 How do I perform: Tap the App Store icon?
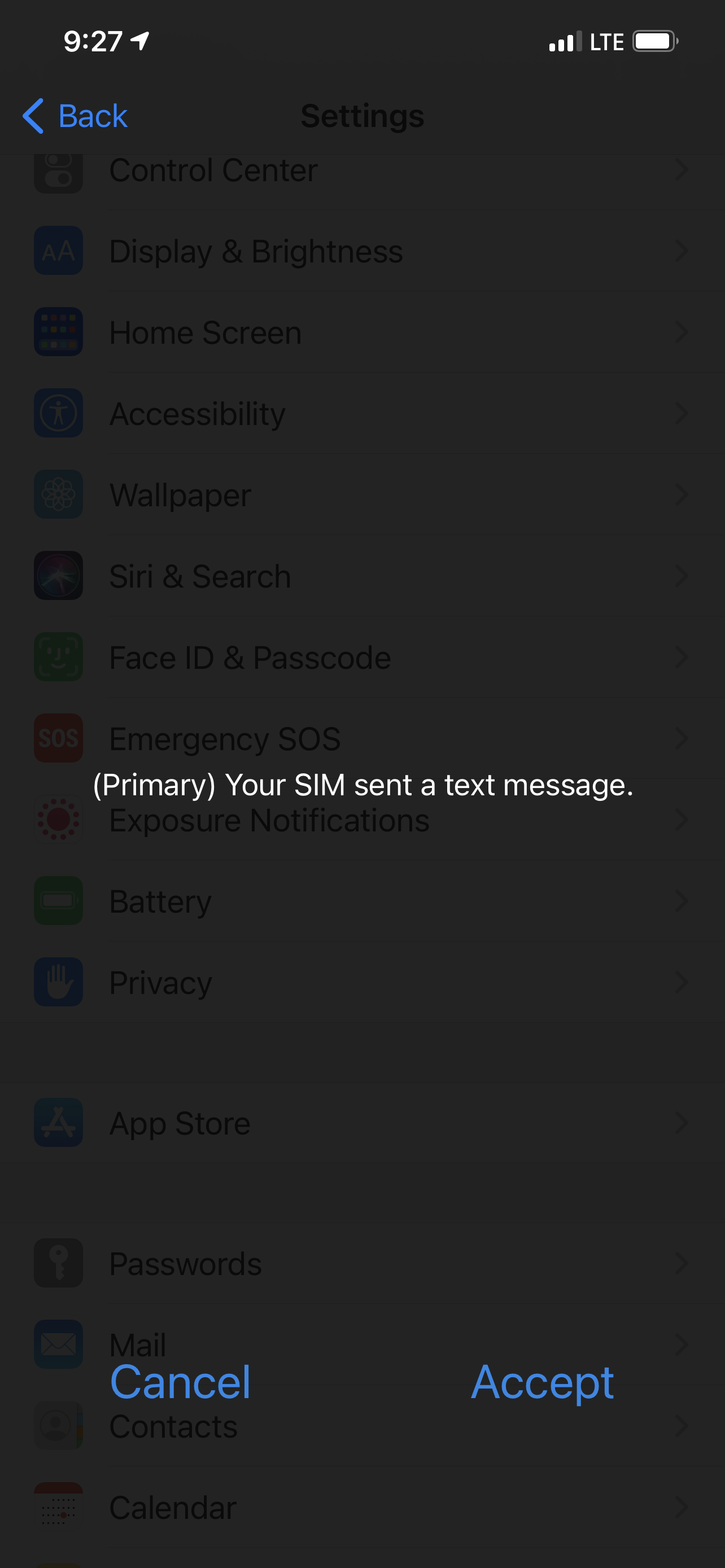[58, 1123]
